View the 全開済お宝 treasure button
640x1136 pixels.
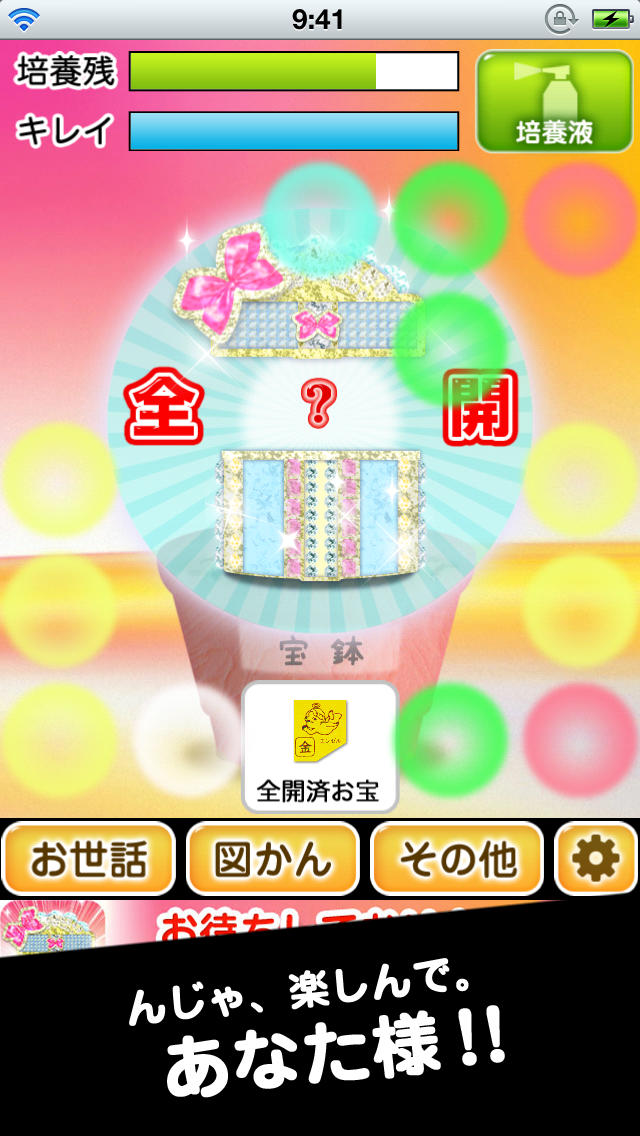click(320, 746)
